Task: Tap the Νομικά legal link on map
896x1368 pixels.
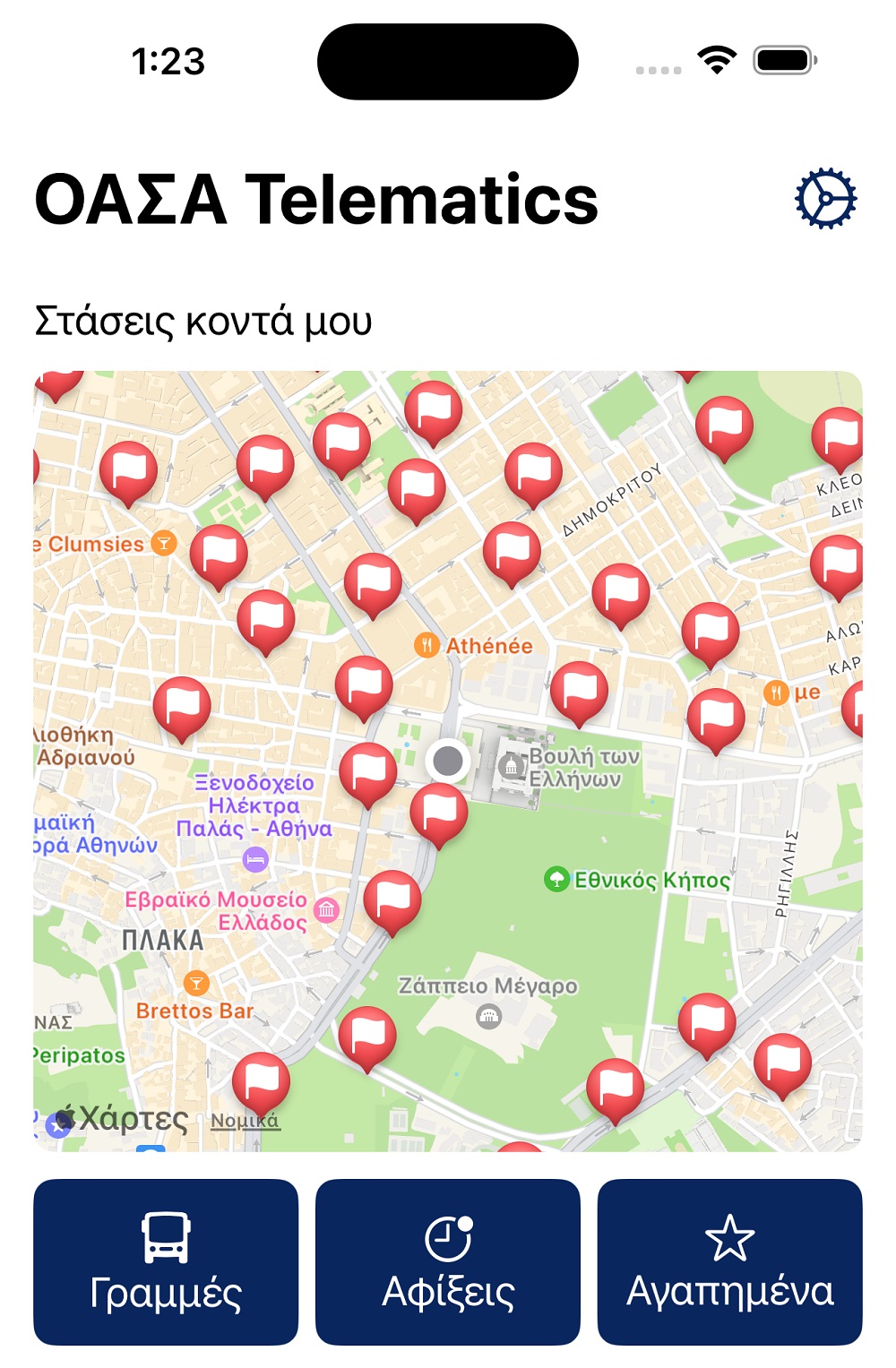Action: pyautogui.click(x=245, y=1121)
